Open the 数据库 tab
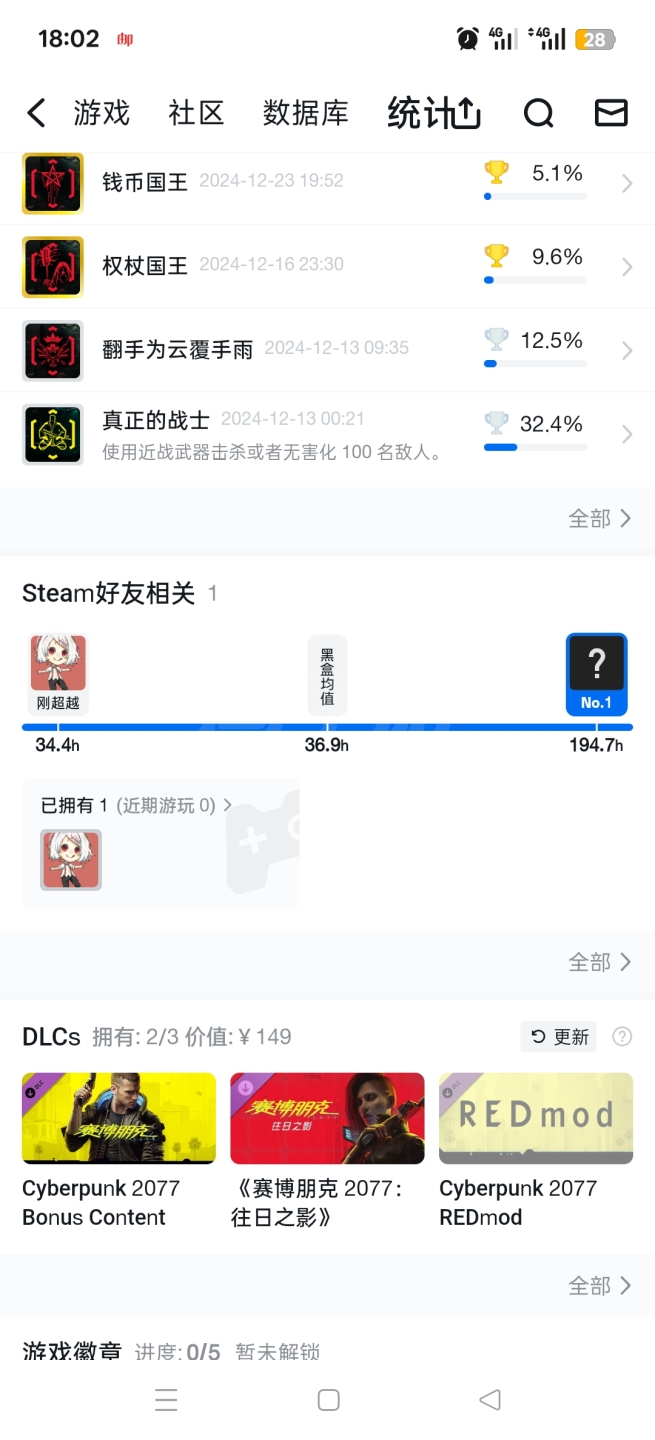This screenshot has width=655, height=1440. (305, 113)
